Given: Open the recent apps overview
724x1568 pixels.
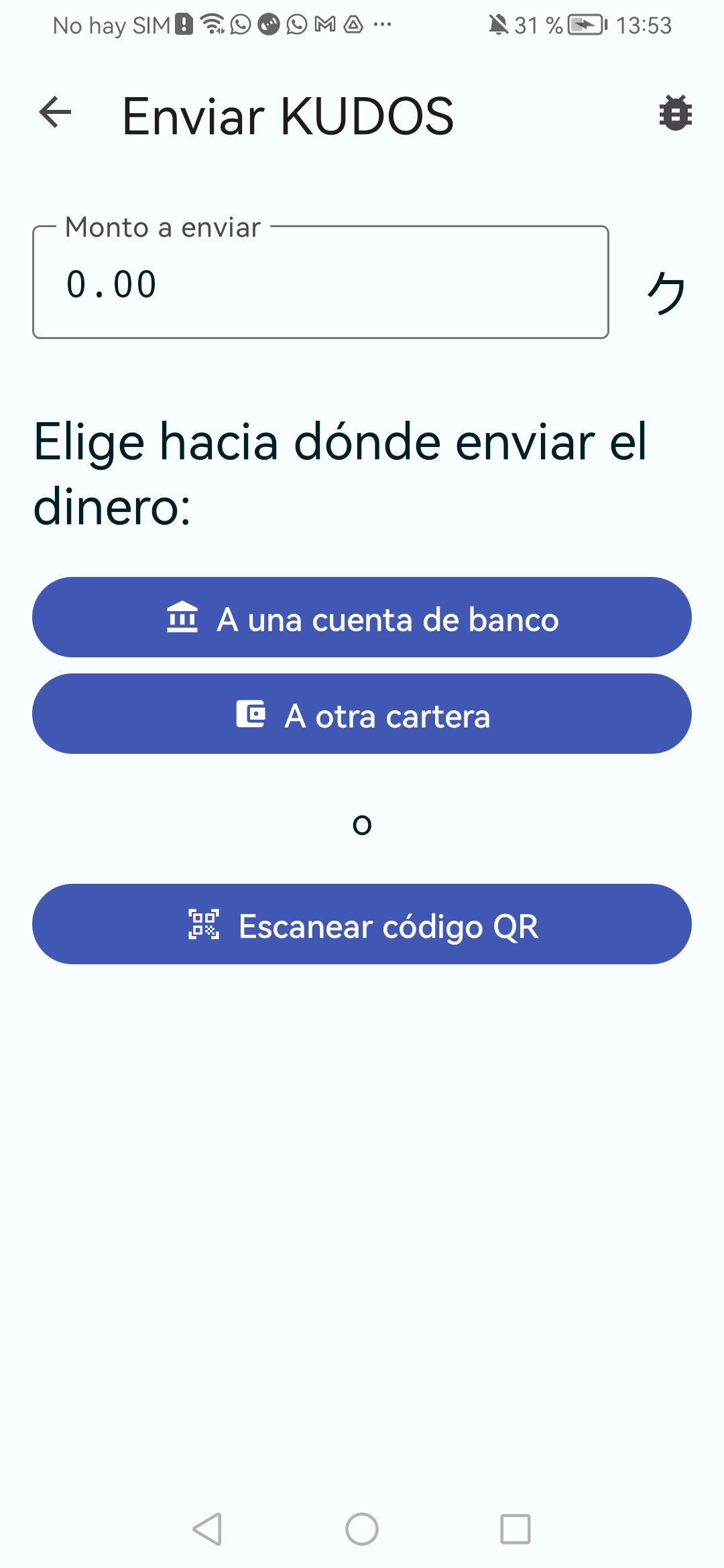Looking at the screenshot, I should pos(515,1529).
